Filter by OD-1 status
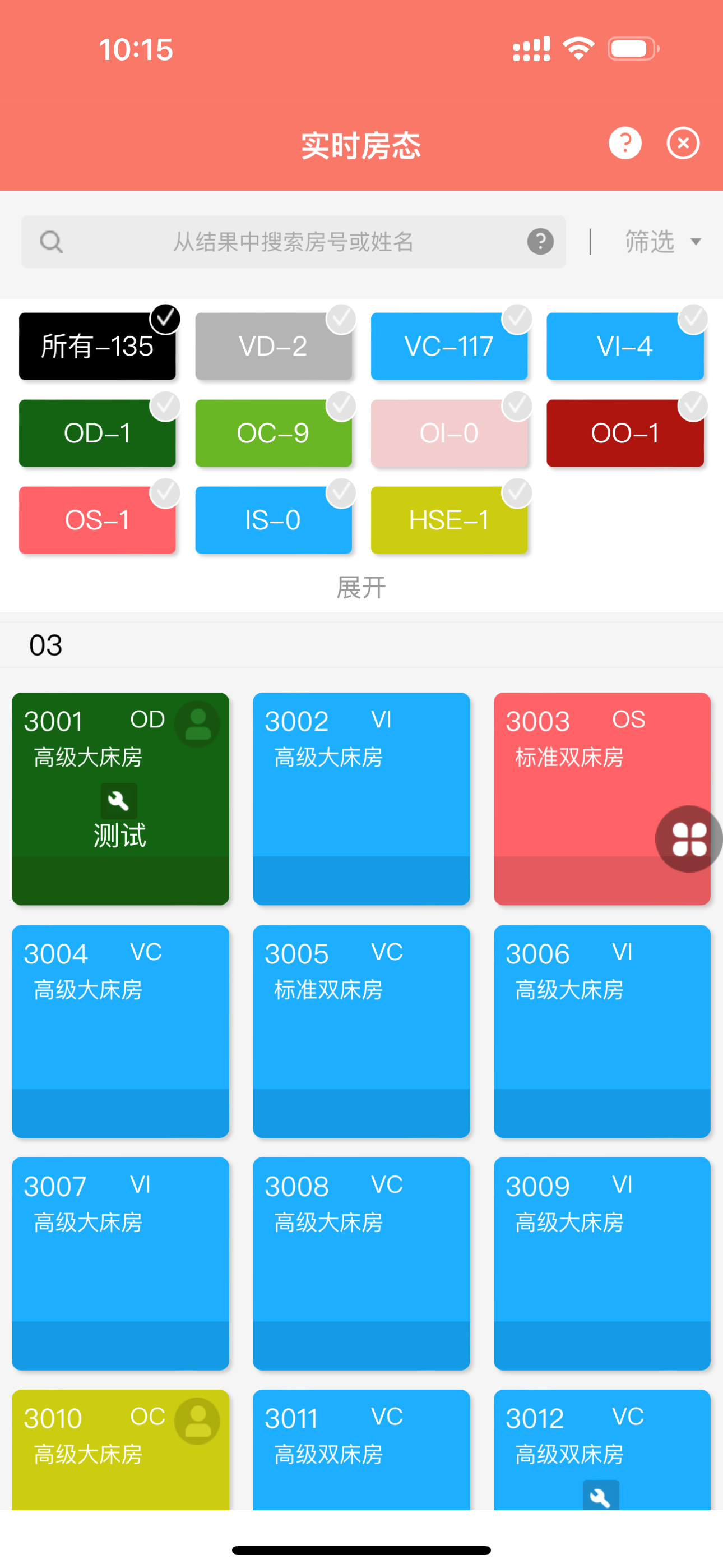This screenshot has height=1568, width=723. [97, 433]
